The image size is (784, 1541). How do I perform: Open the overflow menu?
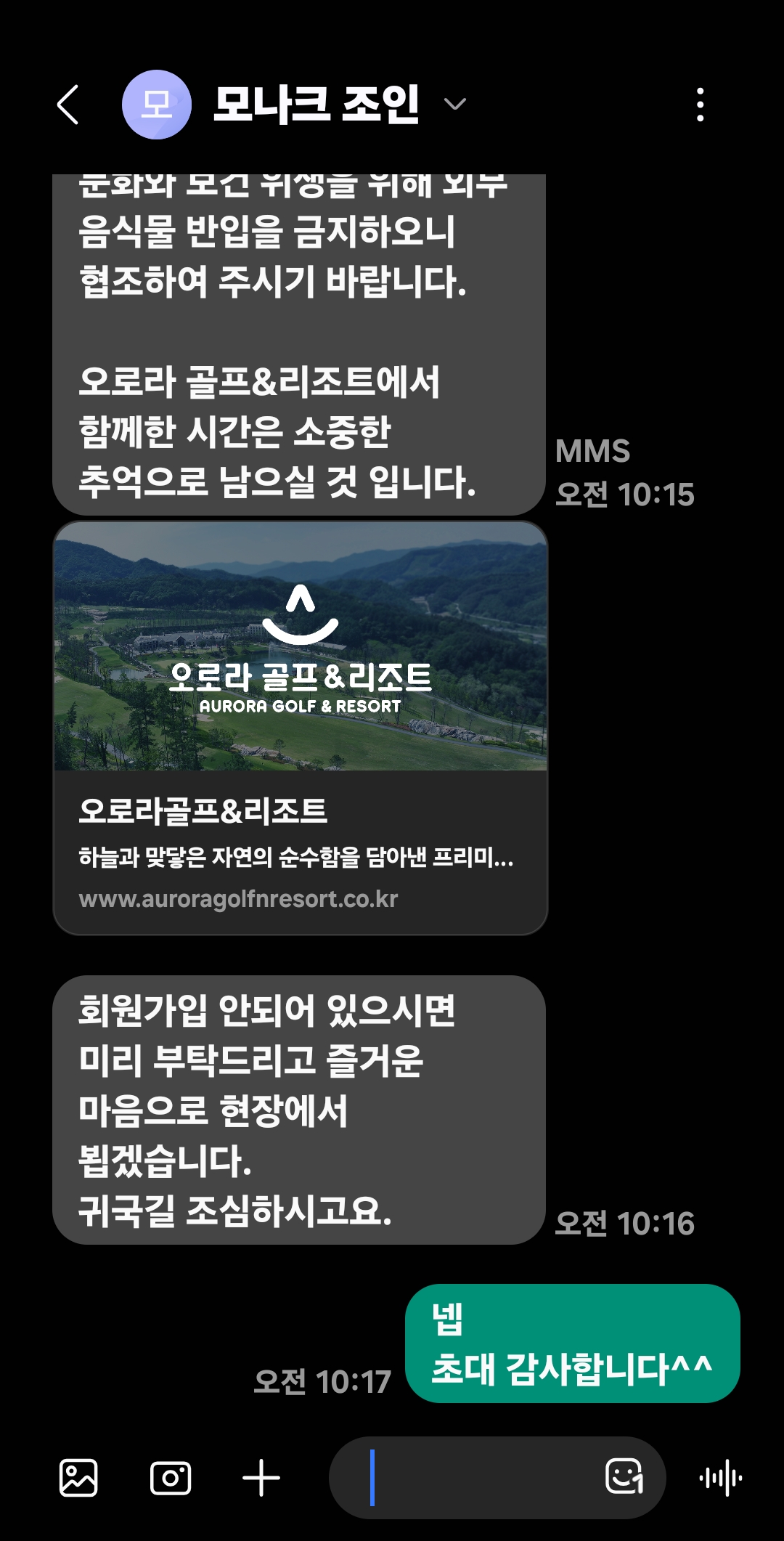click(x=700, y=105)
